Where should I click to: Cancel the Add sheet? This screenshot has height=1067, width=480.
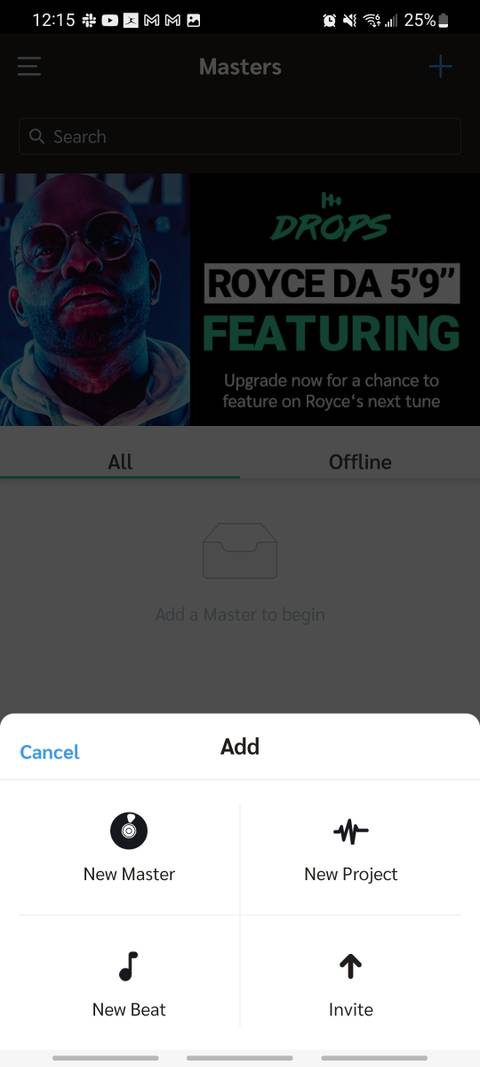point(50,752)
